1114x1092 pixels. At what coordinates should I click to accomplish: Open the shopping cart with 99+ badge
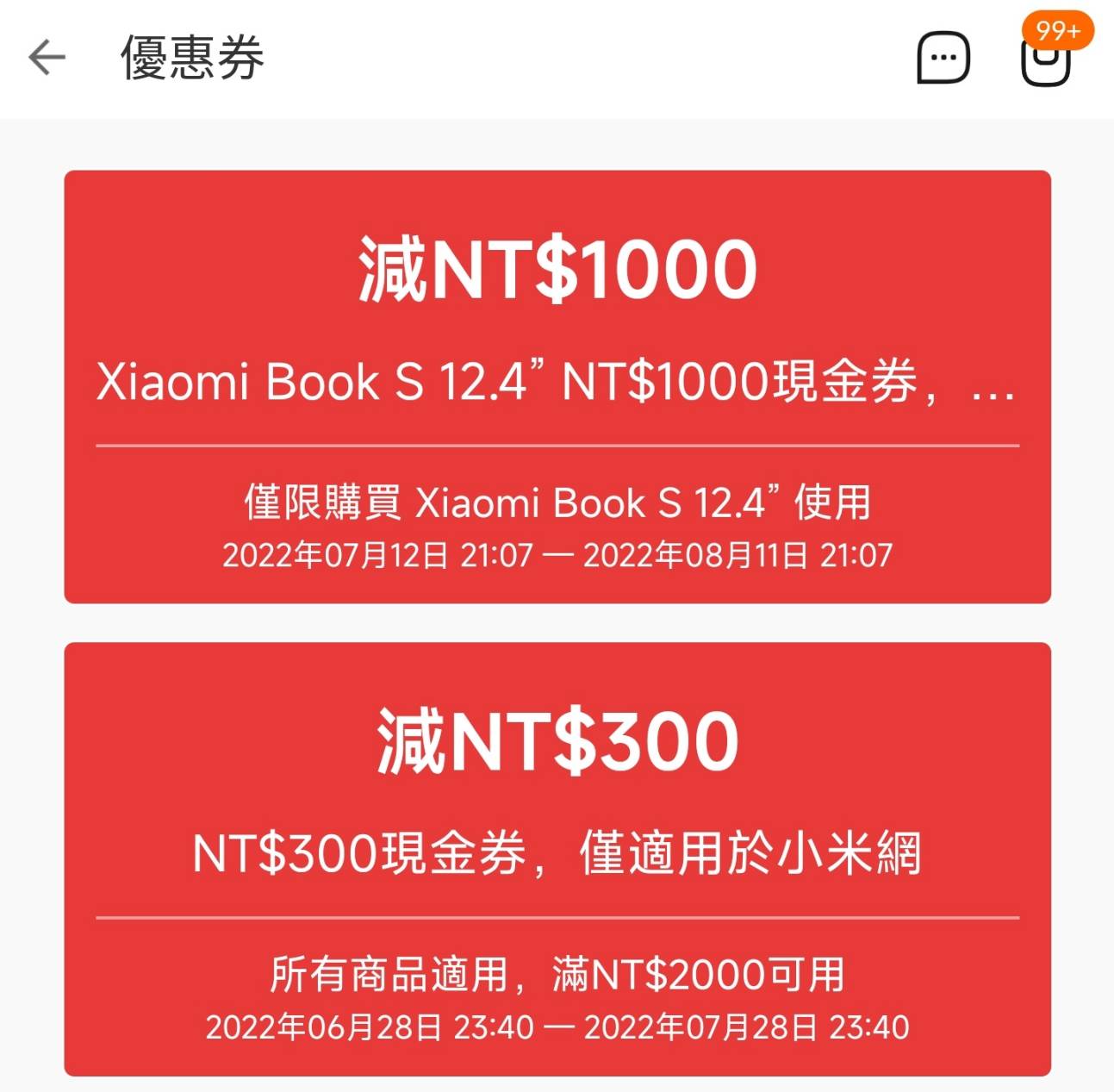point(1045,60)
